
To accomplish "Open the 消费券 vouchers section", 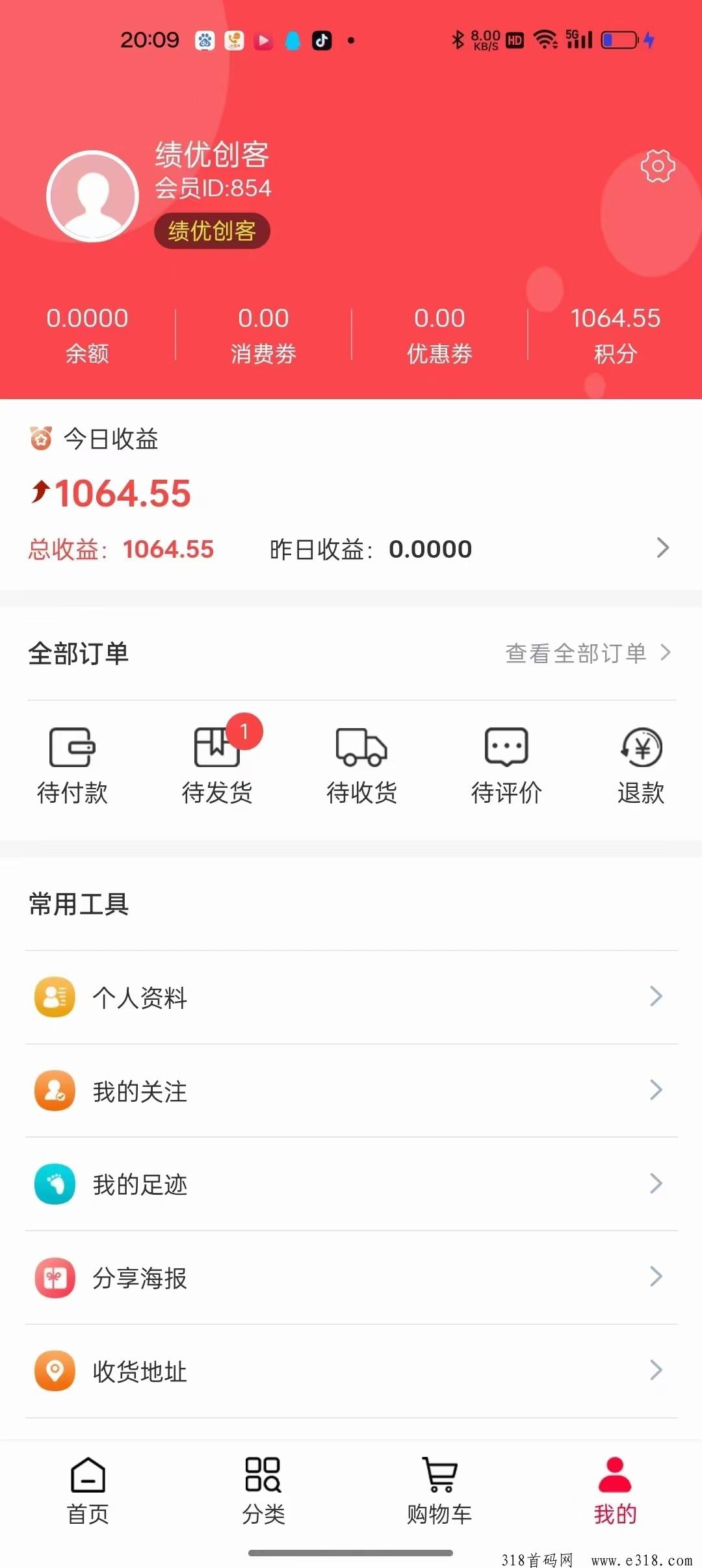I will tap(263, 335).
